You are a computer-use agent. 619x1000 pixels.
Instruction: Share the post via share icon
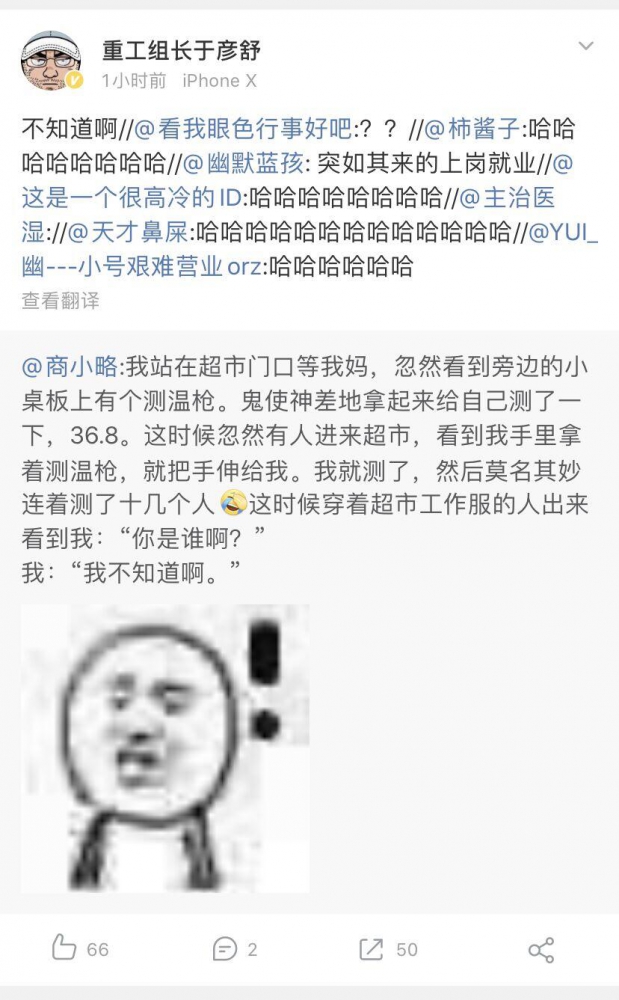point(541,949)
